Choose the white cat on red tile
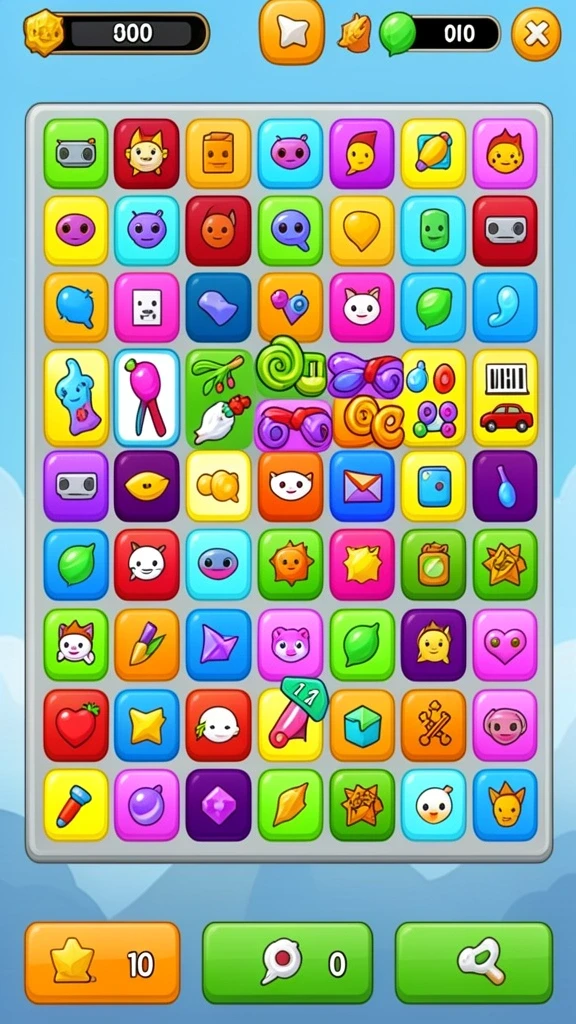 click(147, 564)
